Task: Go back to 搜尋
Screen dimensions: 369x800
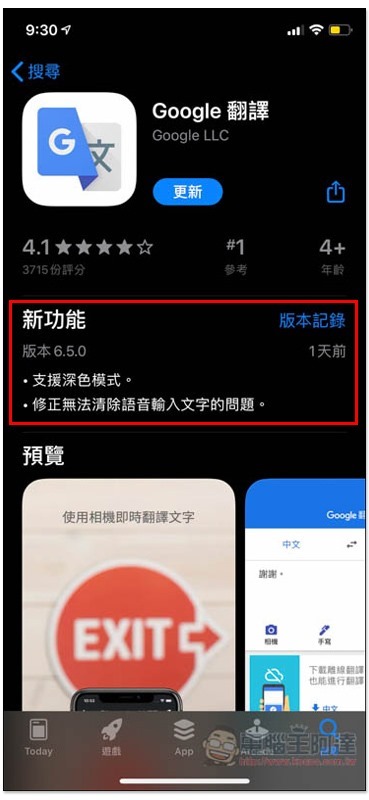Action: point(35,71)
